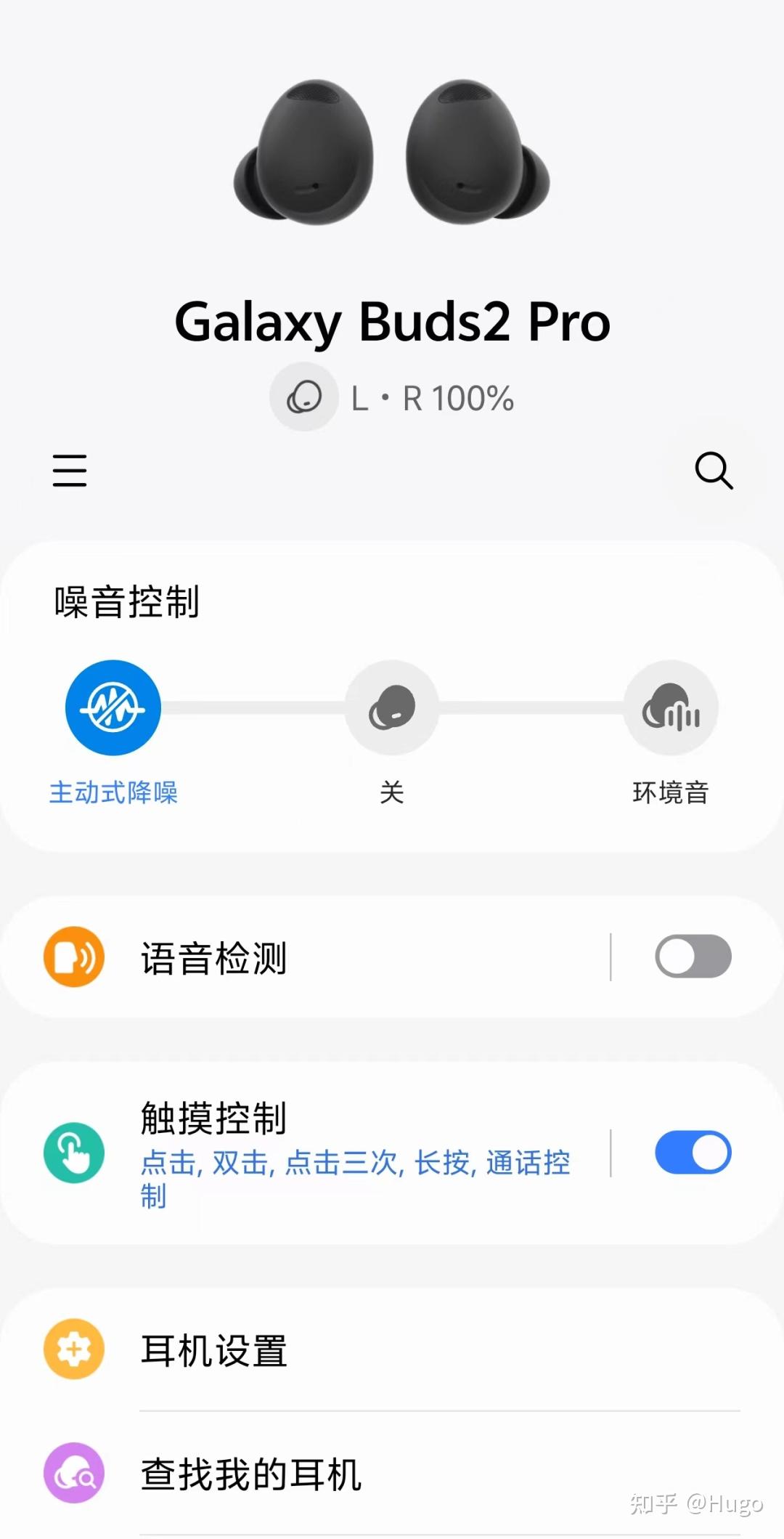Select the 主动式降噪 noise cancelling icon
The width and height of the screenshot is (784, 1539).
[113, 707]
